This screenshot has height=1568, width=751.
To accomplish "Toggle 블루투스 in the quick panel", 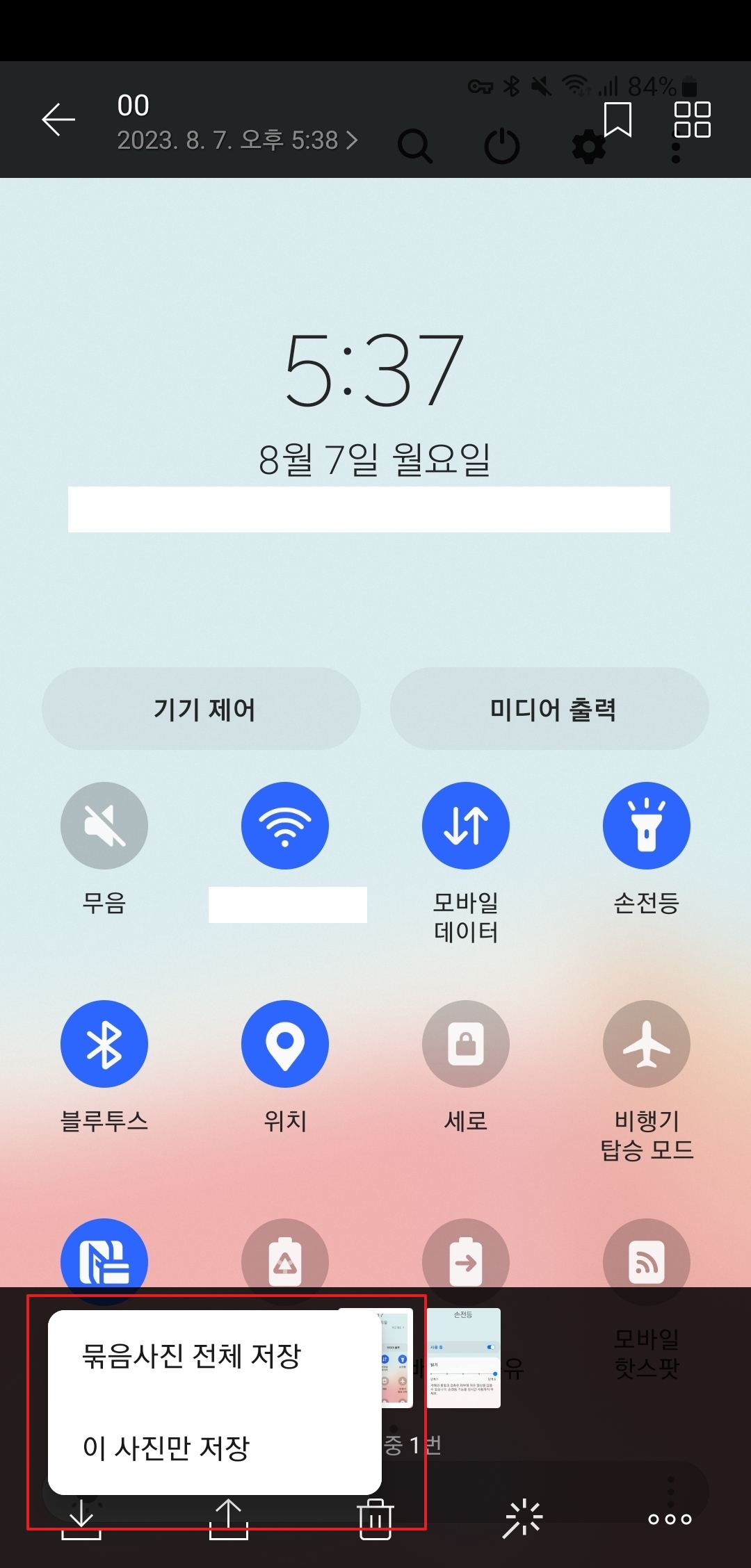I will coord(104,1044).
